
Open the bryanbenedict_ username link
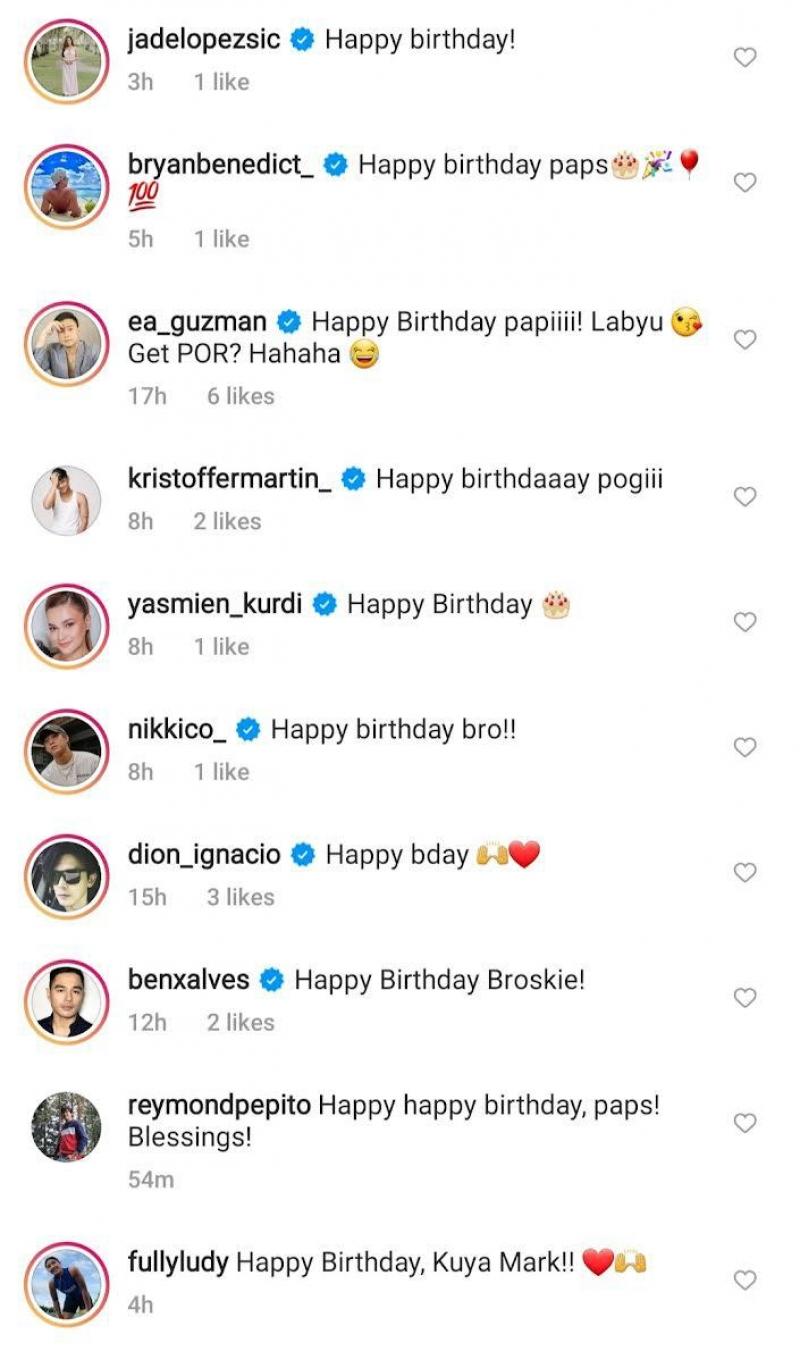(x=221, y=165)
